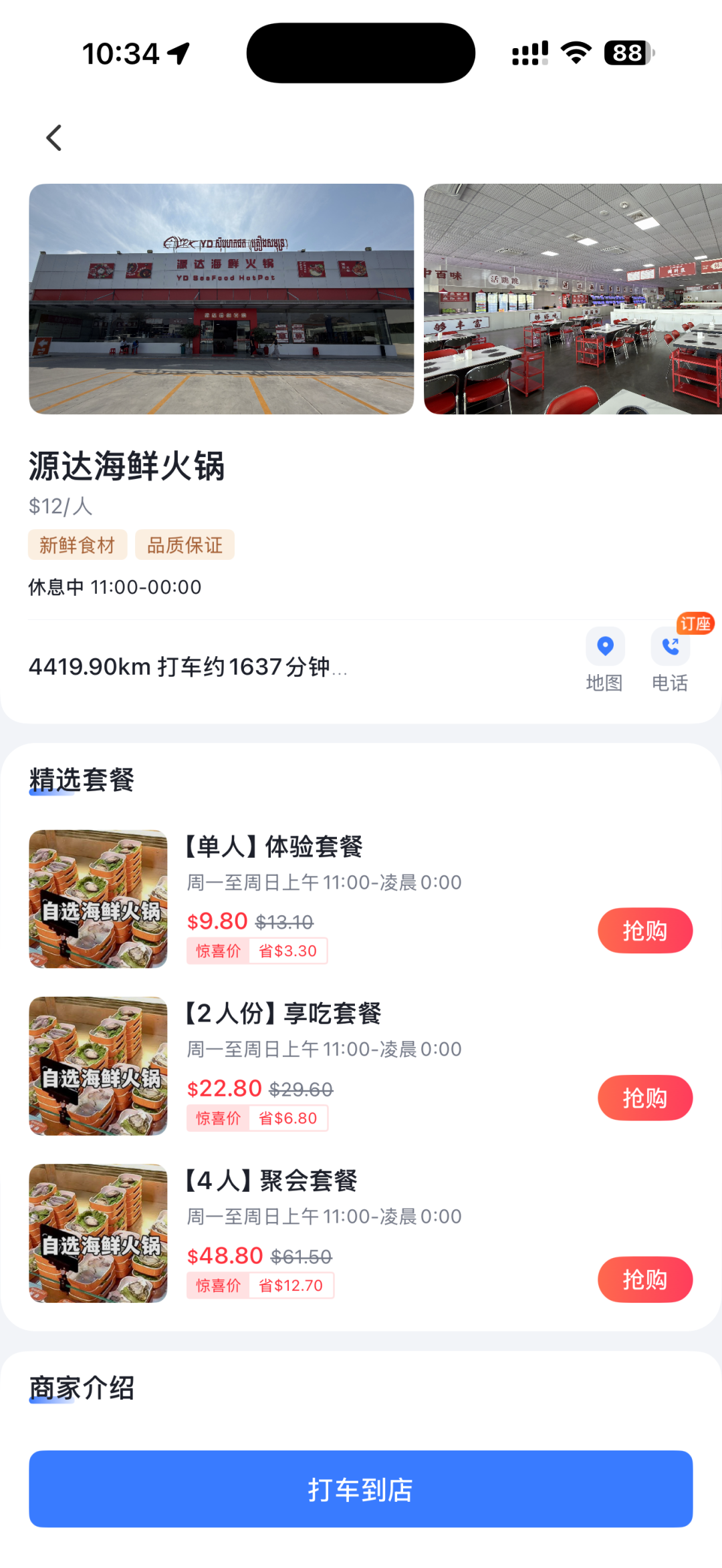This screenshot has height=1568, width=722.
Task: Tap 打车到店 to hail a ride
Action: (x=361, y=1488)
